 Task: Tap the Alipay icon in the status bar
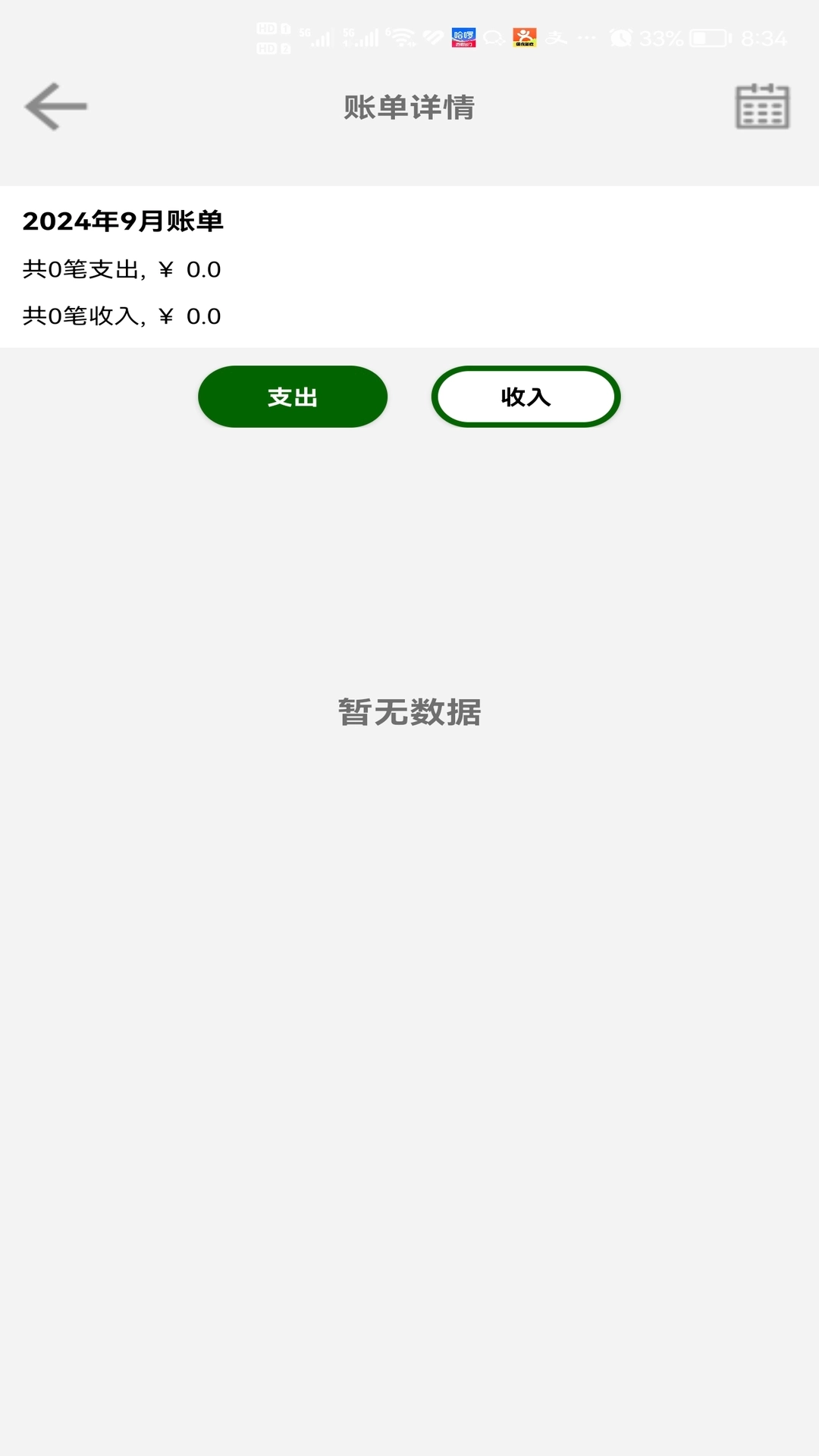(x=556, y=36)
